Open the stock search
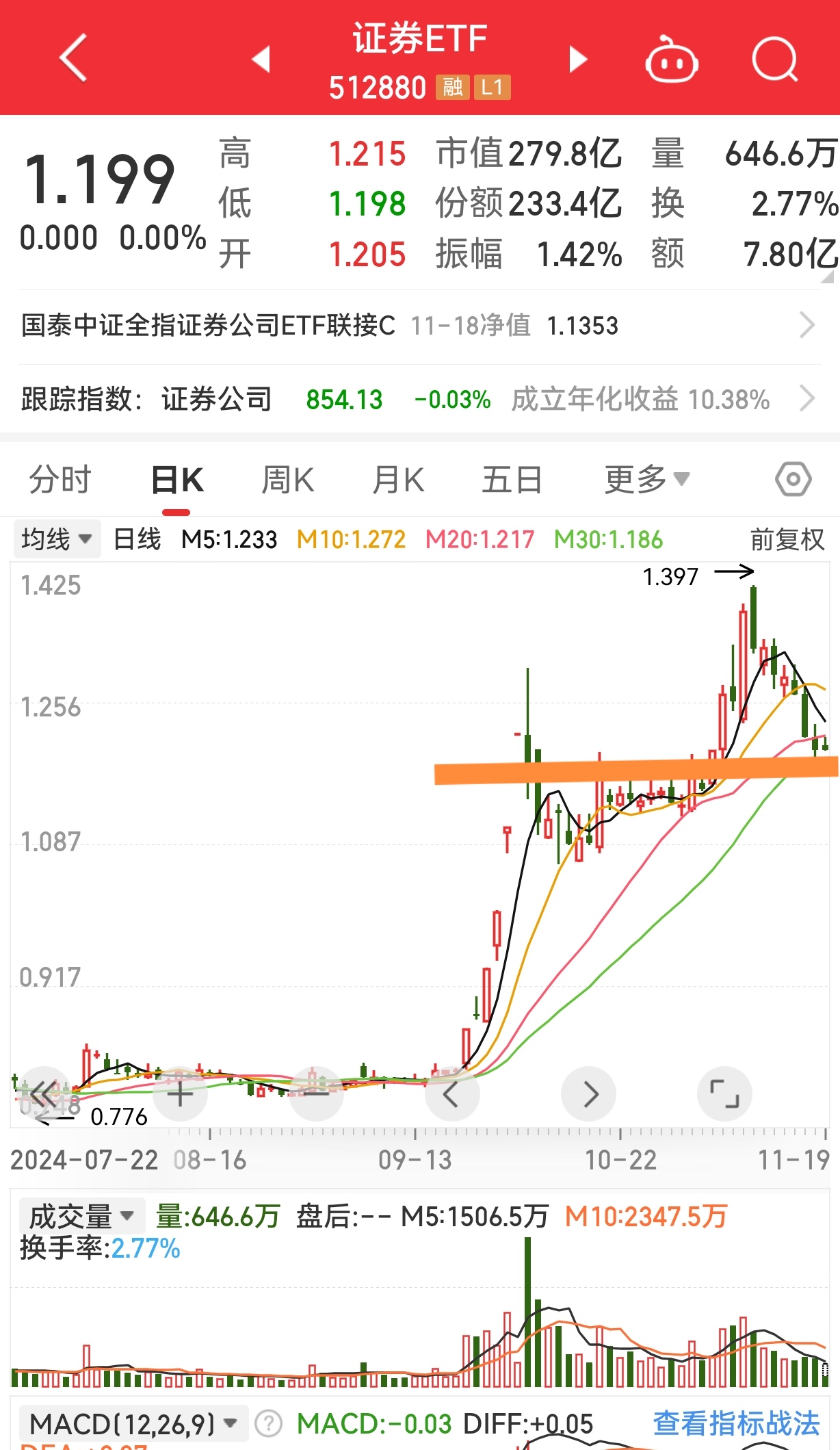Image resolution: width=840 pixels, height=1450 pixels. pyautogui.click(x=774, y=58)
